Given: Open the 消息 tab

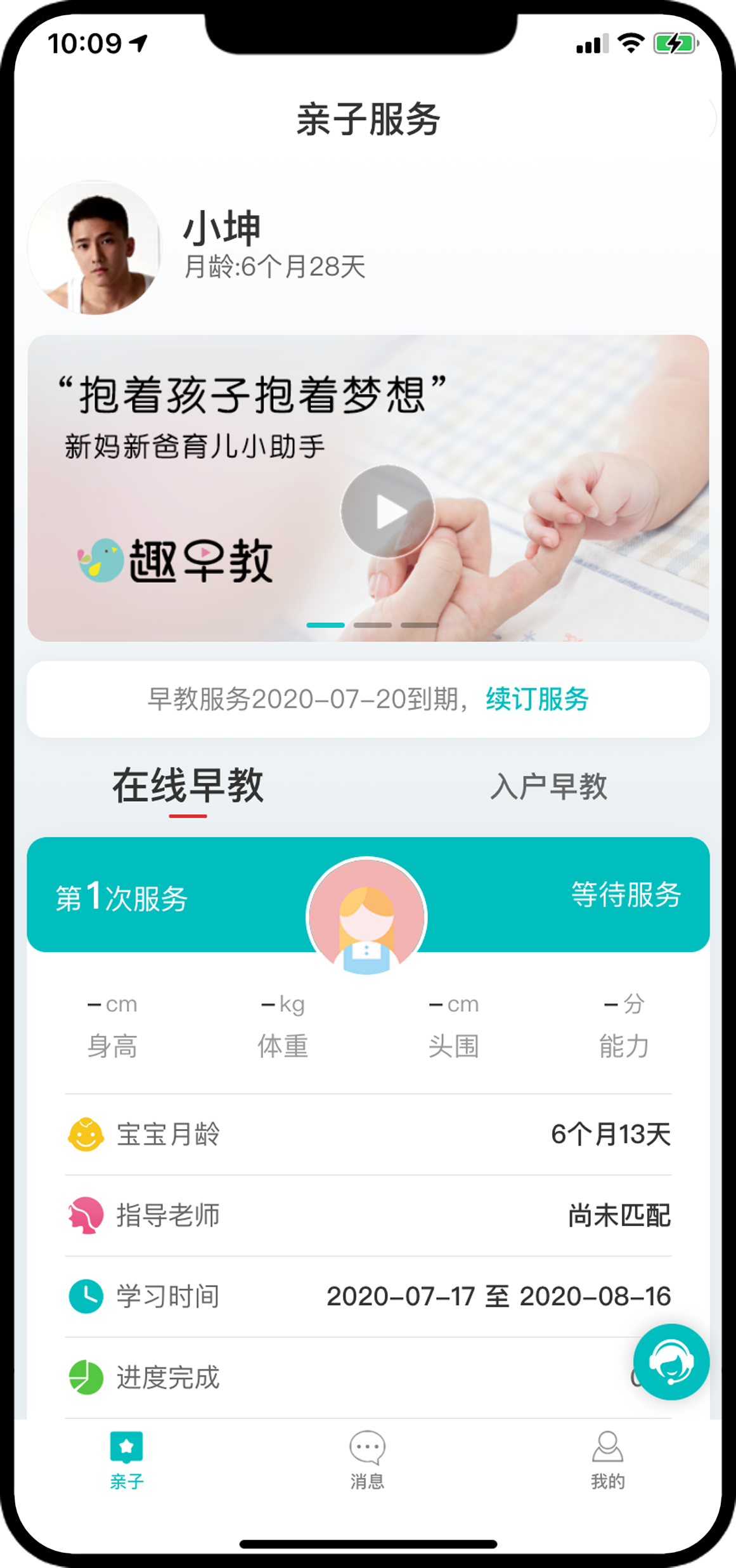Looking at the screenshot, I should 367,1460.
